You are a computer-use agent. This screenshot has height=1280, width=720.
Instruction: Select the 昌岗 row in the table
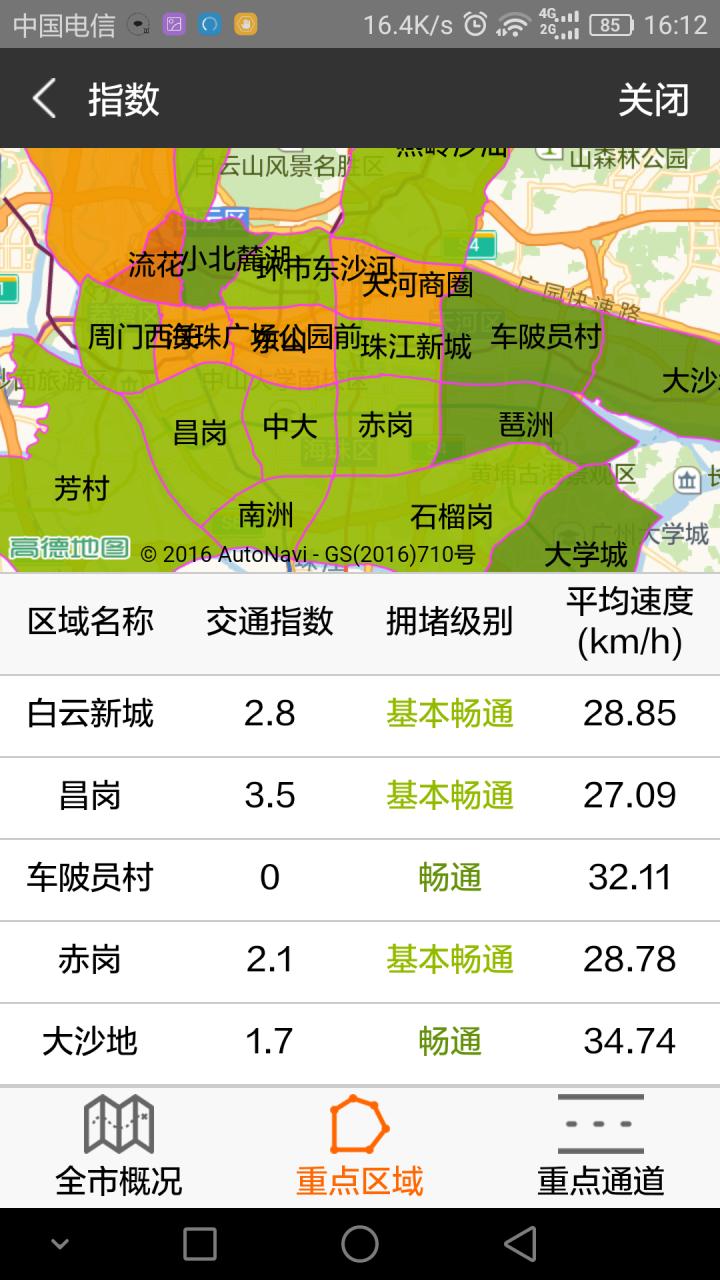(360, 796)
